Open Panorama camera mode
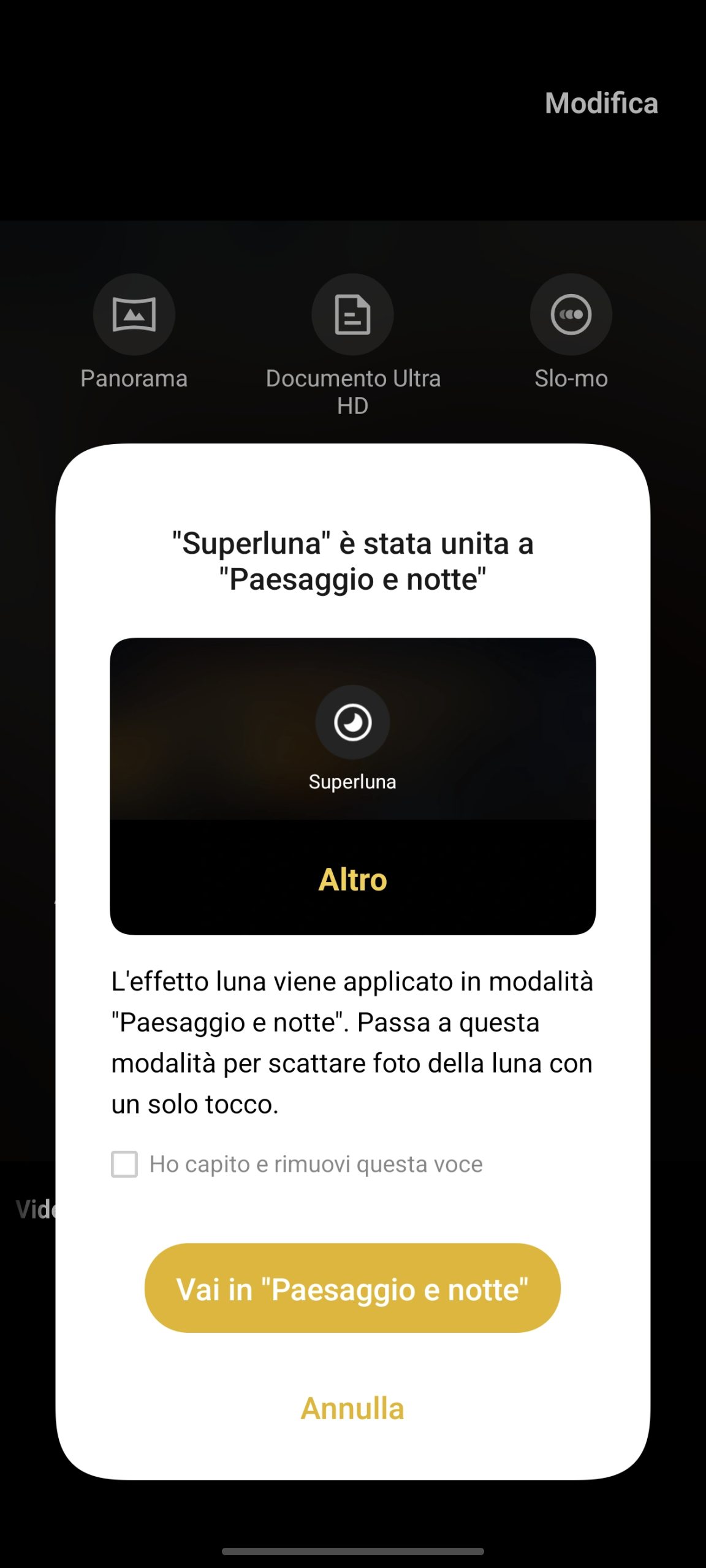 134,315
